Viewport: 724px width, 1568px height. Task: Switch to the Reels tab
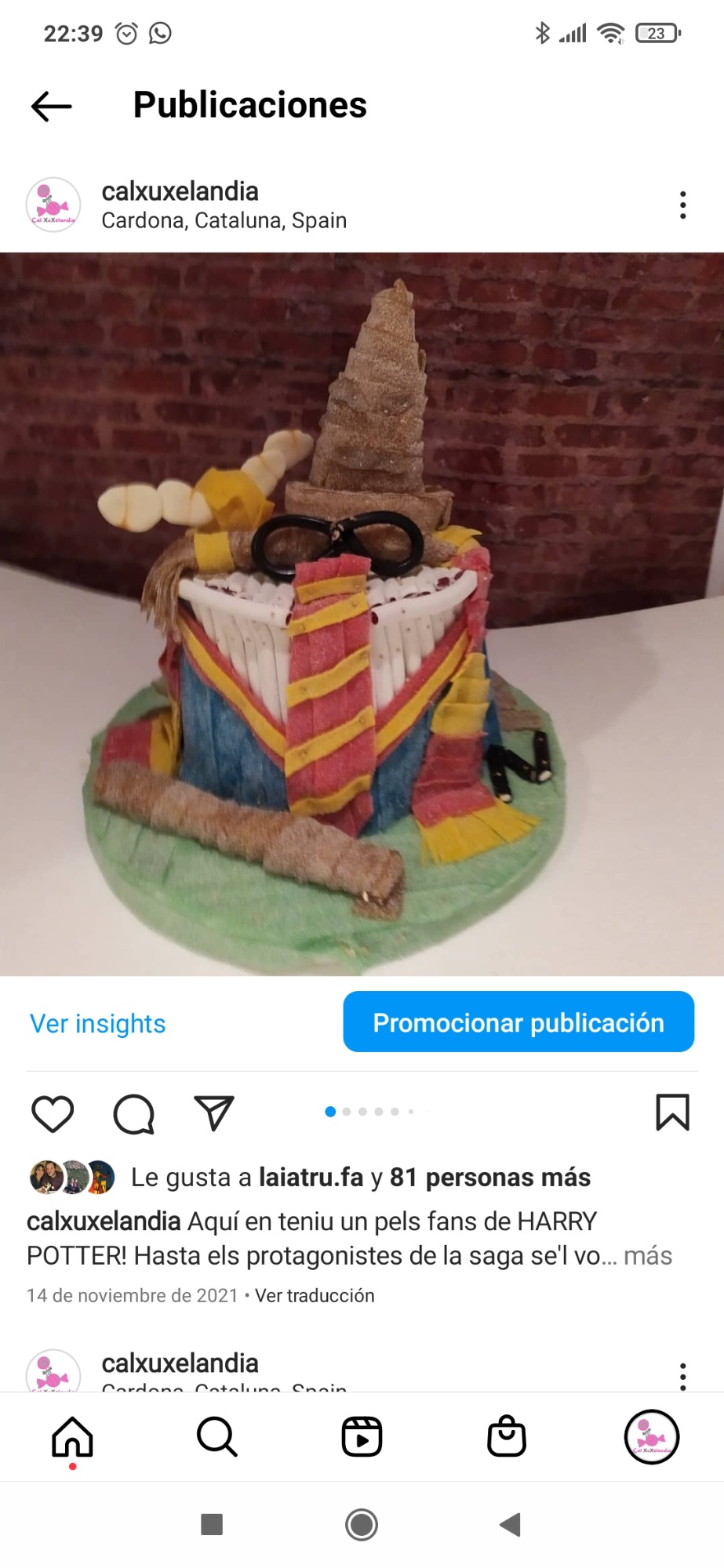pos(362,1437)
